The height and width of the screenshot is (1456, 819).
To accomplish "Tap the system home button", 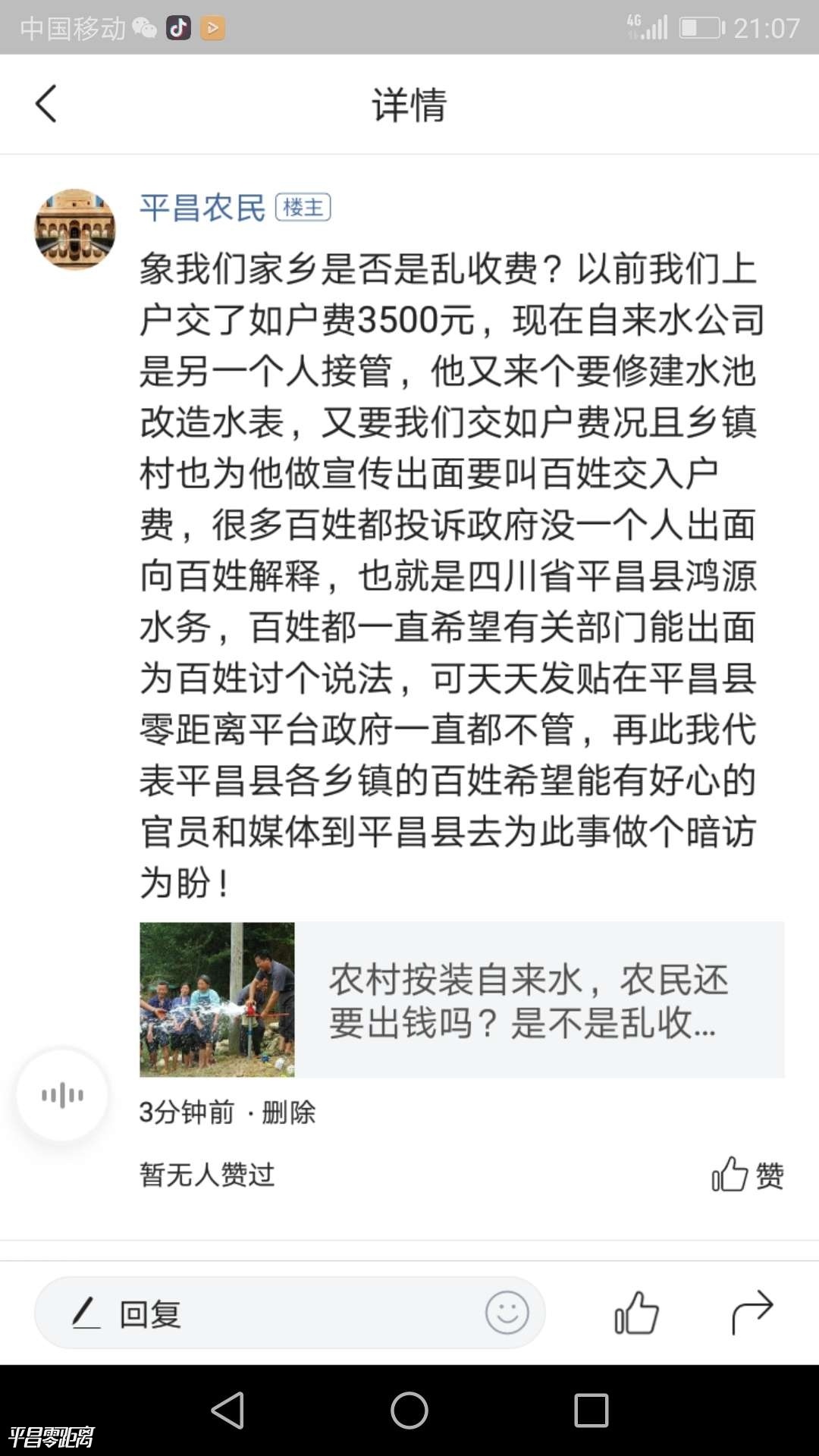I will (409, 1410).
